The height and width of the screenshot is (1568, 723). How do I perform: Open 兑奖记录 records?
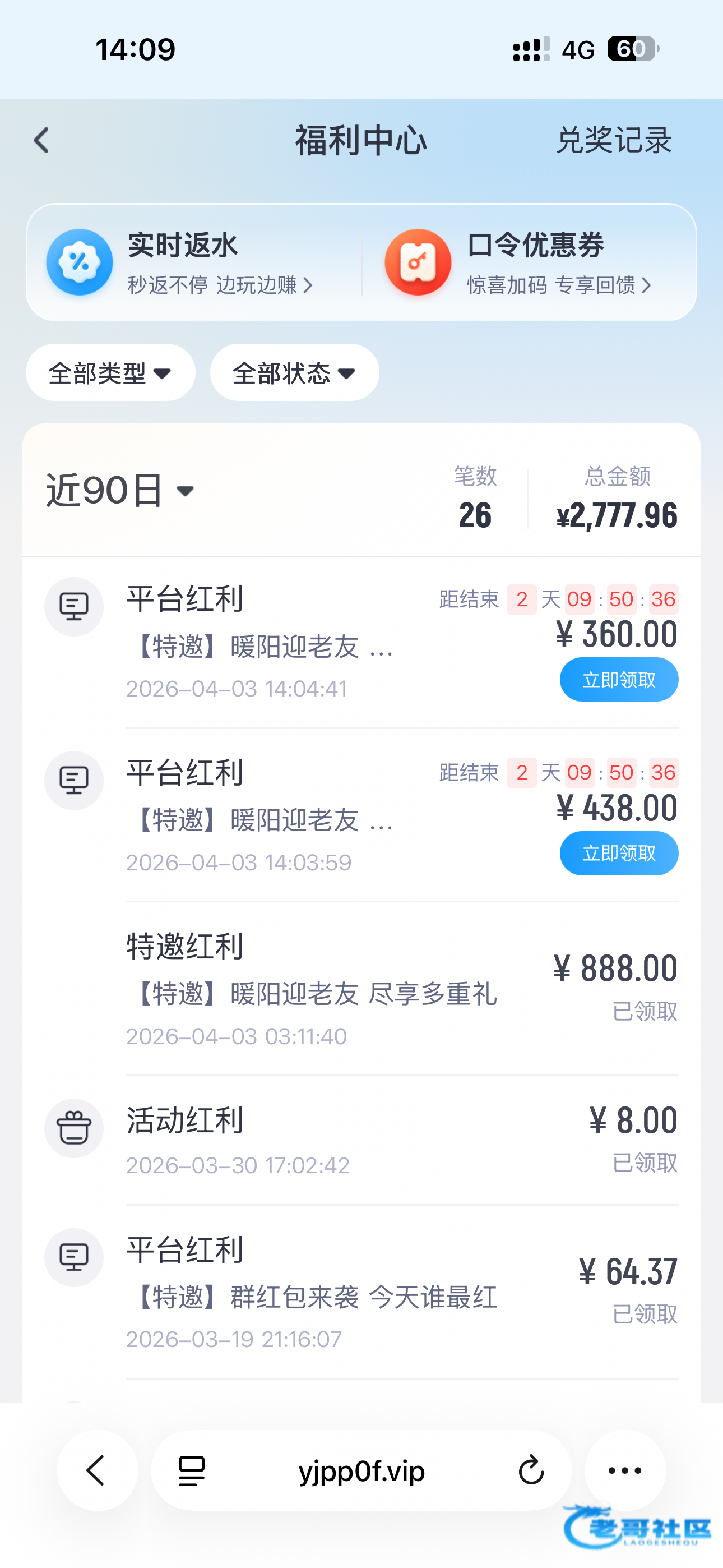pyautogui.click(x=614, y=141)
